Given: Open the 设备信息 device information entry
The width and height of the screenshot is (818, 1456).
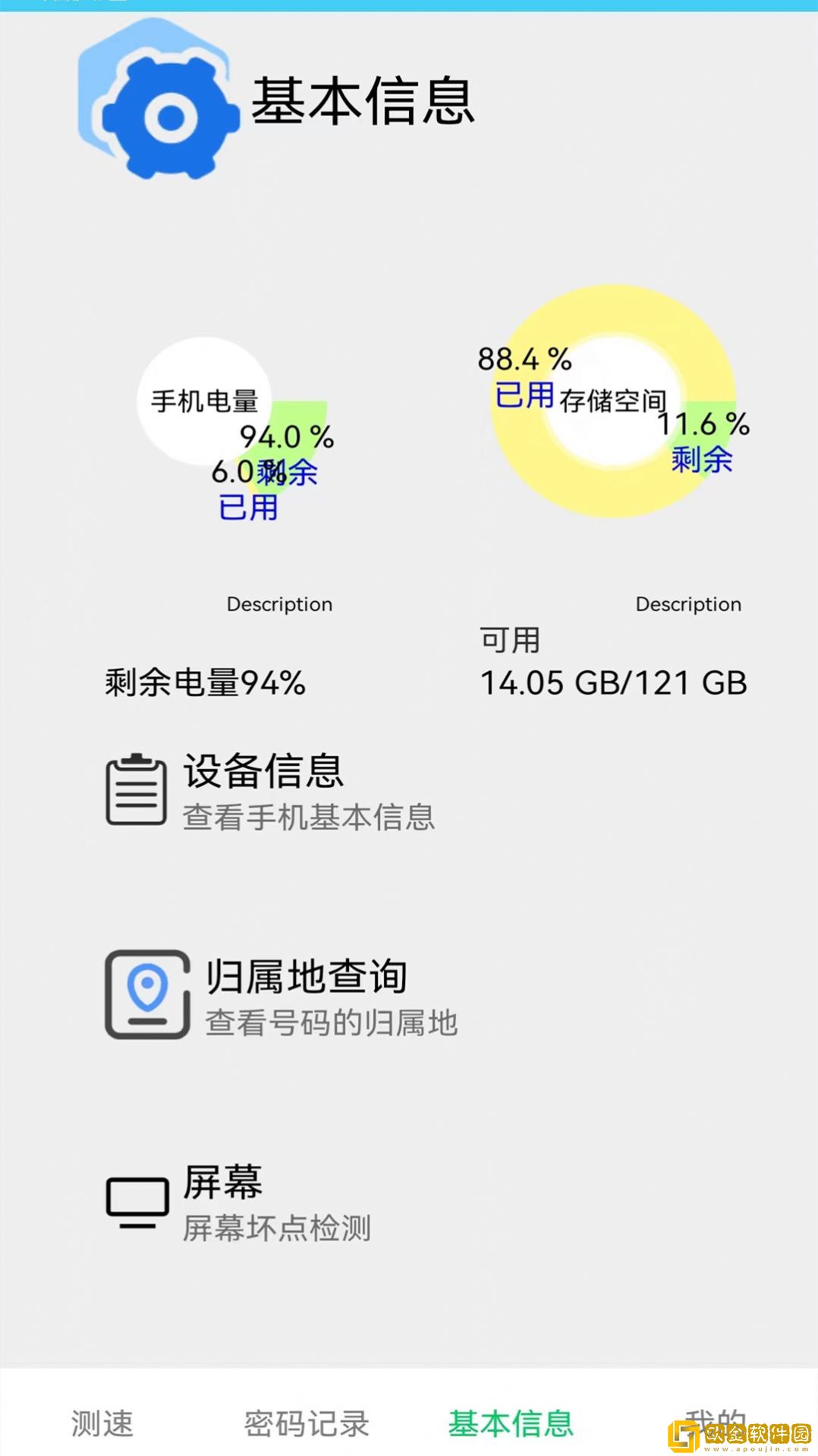Looking at the screenshot, I should point(262,773).
